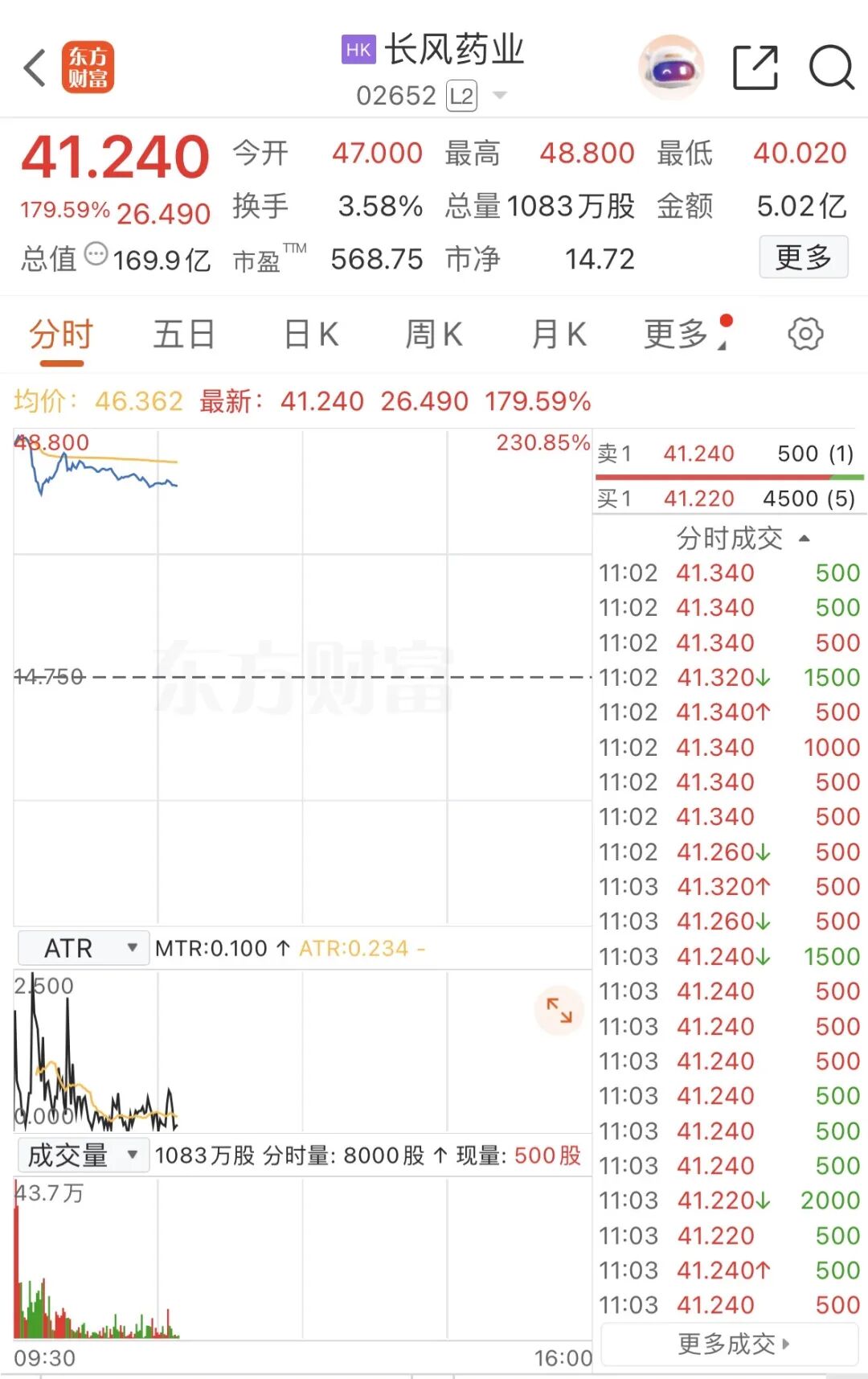
Task: View 更多成交 trade records
Action: (731, 1344)
